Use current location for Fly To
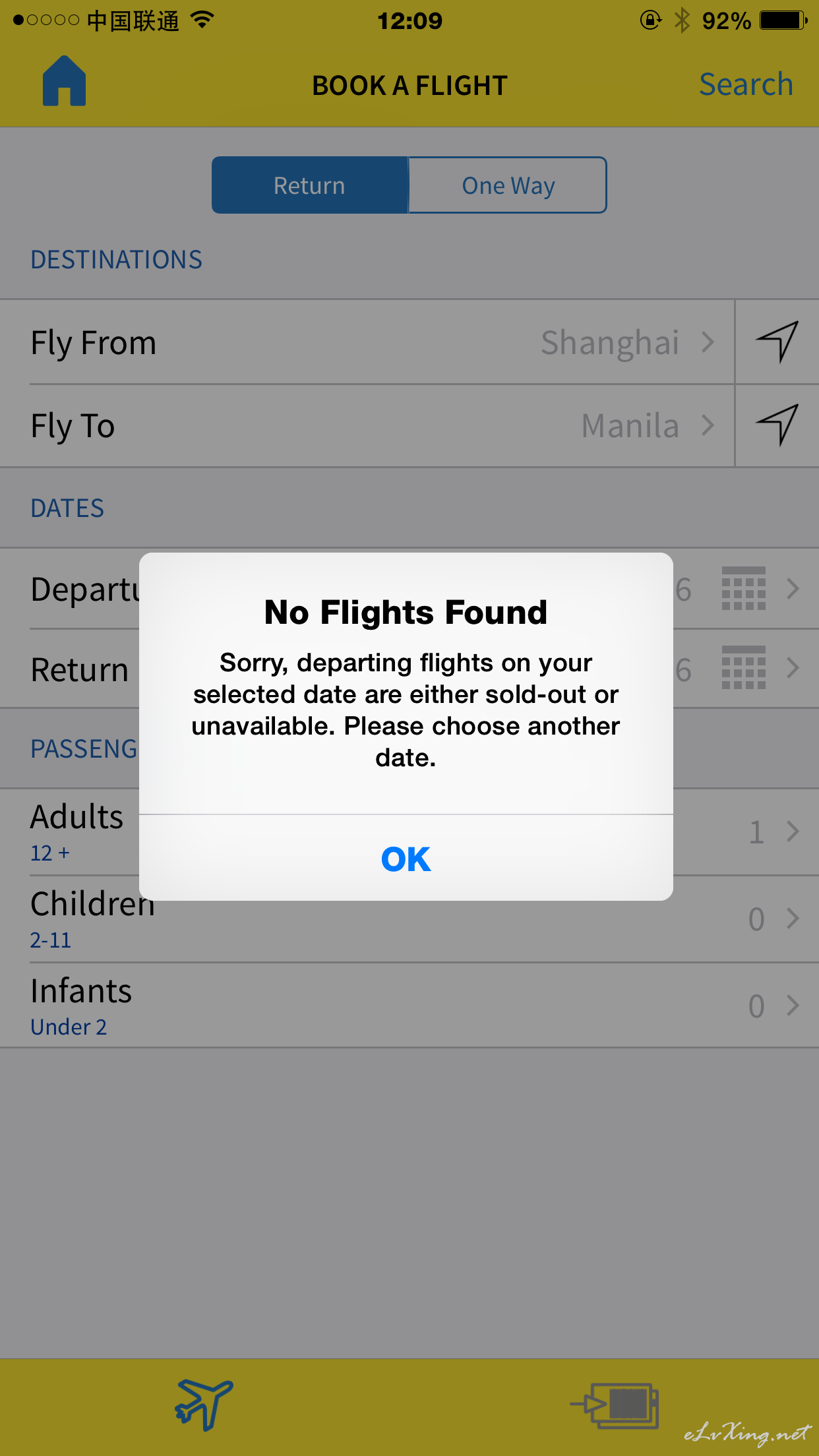The height and width of the screenshot is (1456, 819). pos(777,426)
